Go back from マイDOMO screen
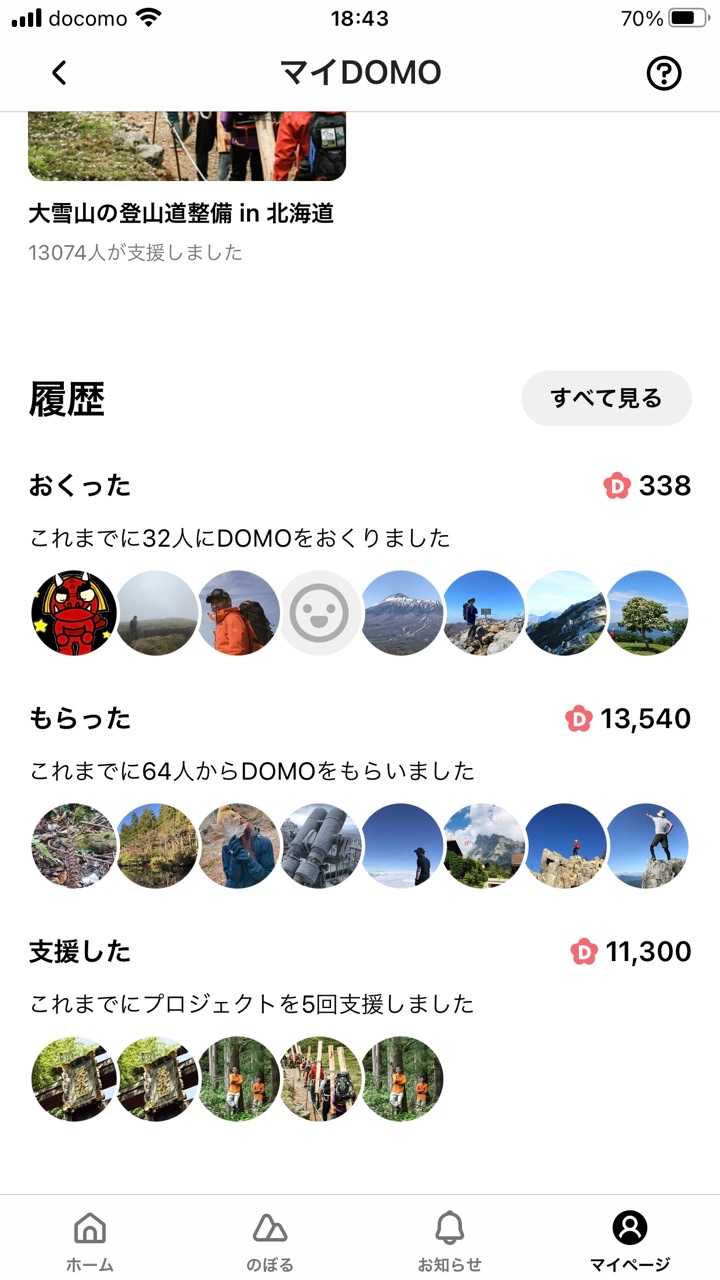This screenshot has width=720, height=1280. click(x=59, y=73)
